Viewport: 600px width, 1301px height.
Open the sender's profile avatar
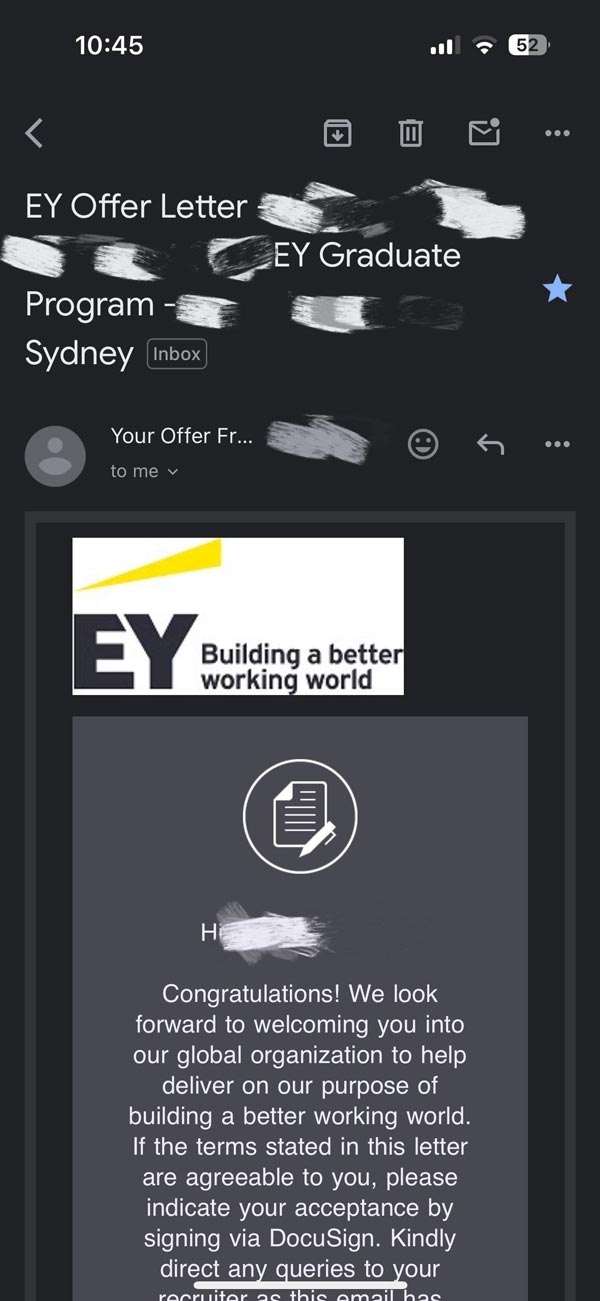(55, 456)
